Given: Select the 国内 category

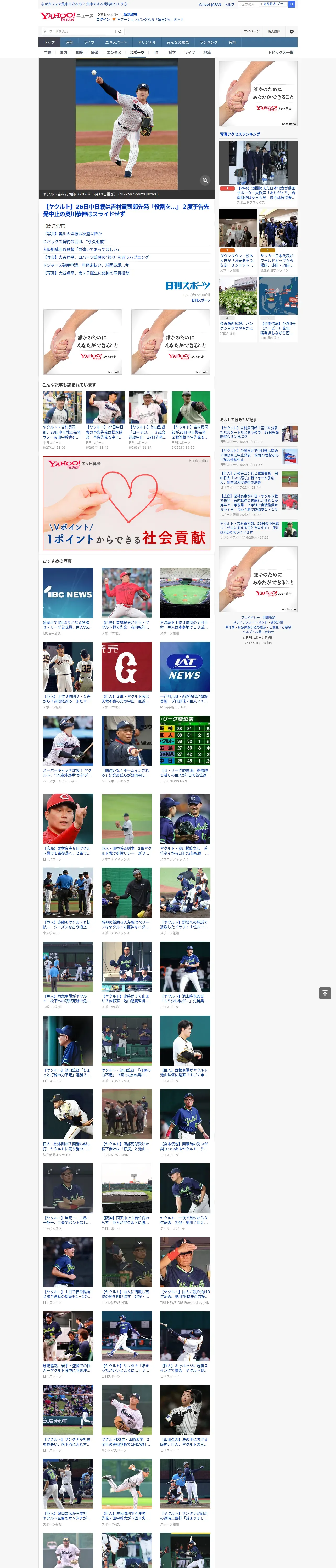Looking at the screenshot, I should [x=63, y=52].
